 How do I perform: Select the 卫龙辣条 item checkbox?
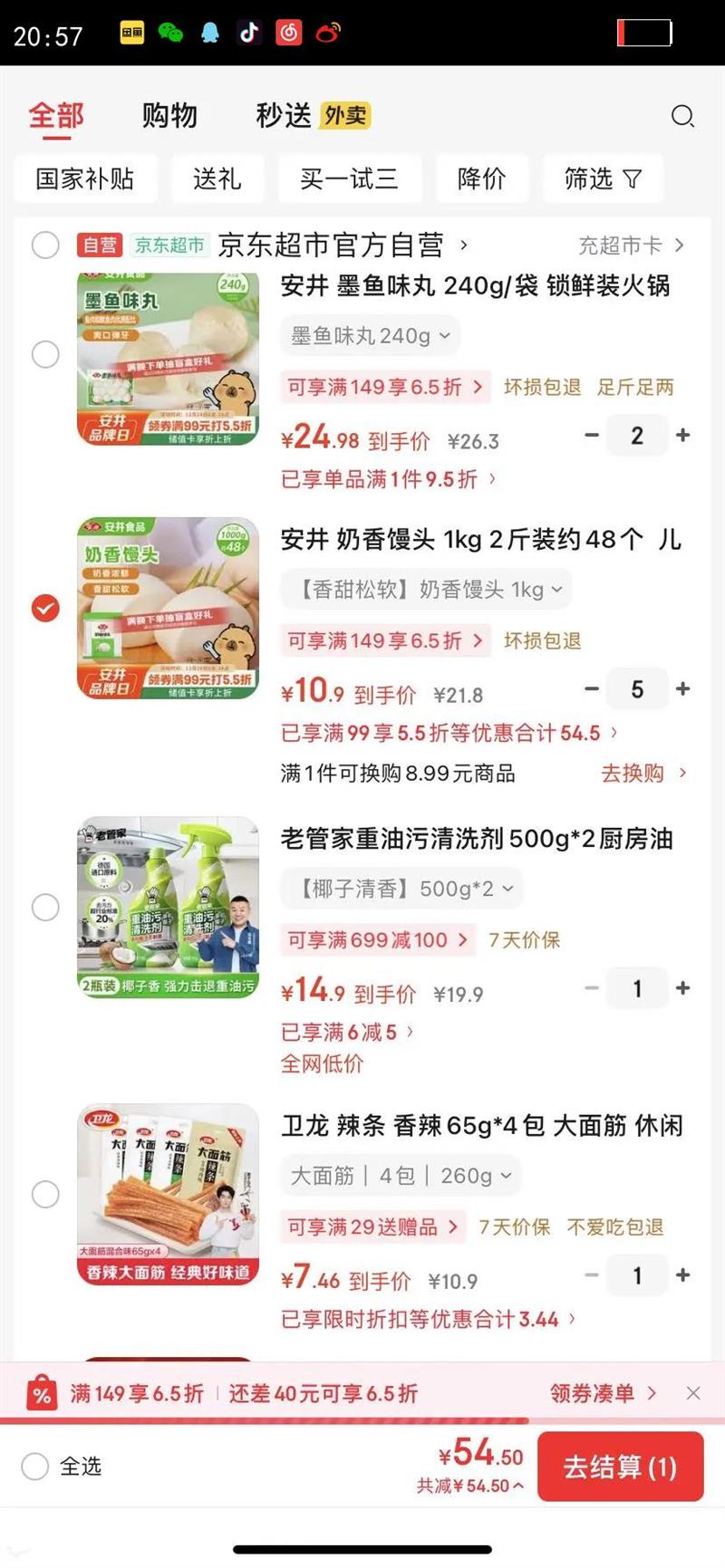pos(45,1194)
